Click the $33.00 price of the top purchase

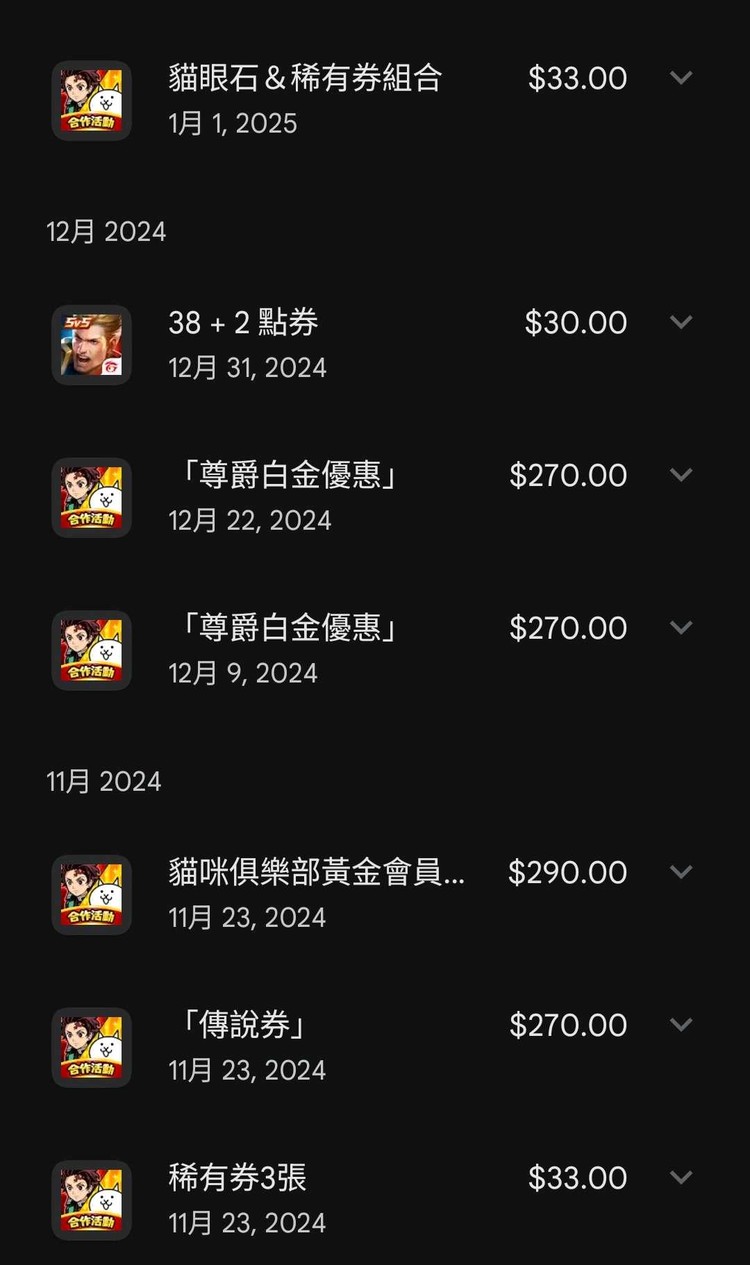[x=577, y=78]
